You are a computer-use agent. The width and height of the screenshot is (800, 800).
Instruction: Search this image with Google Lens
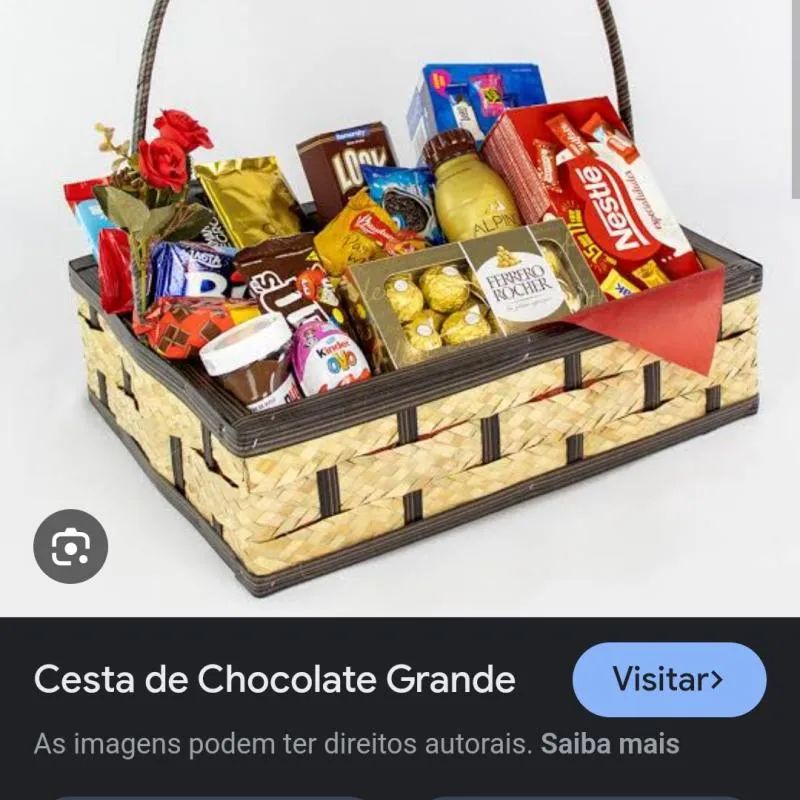[x=70, y=546]
